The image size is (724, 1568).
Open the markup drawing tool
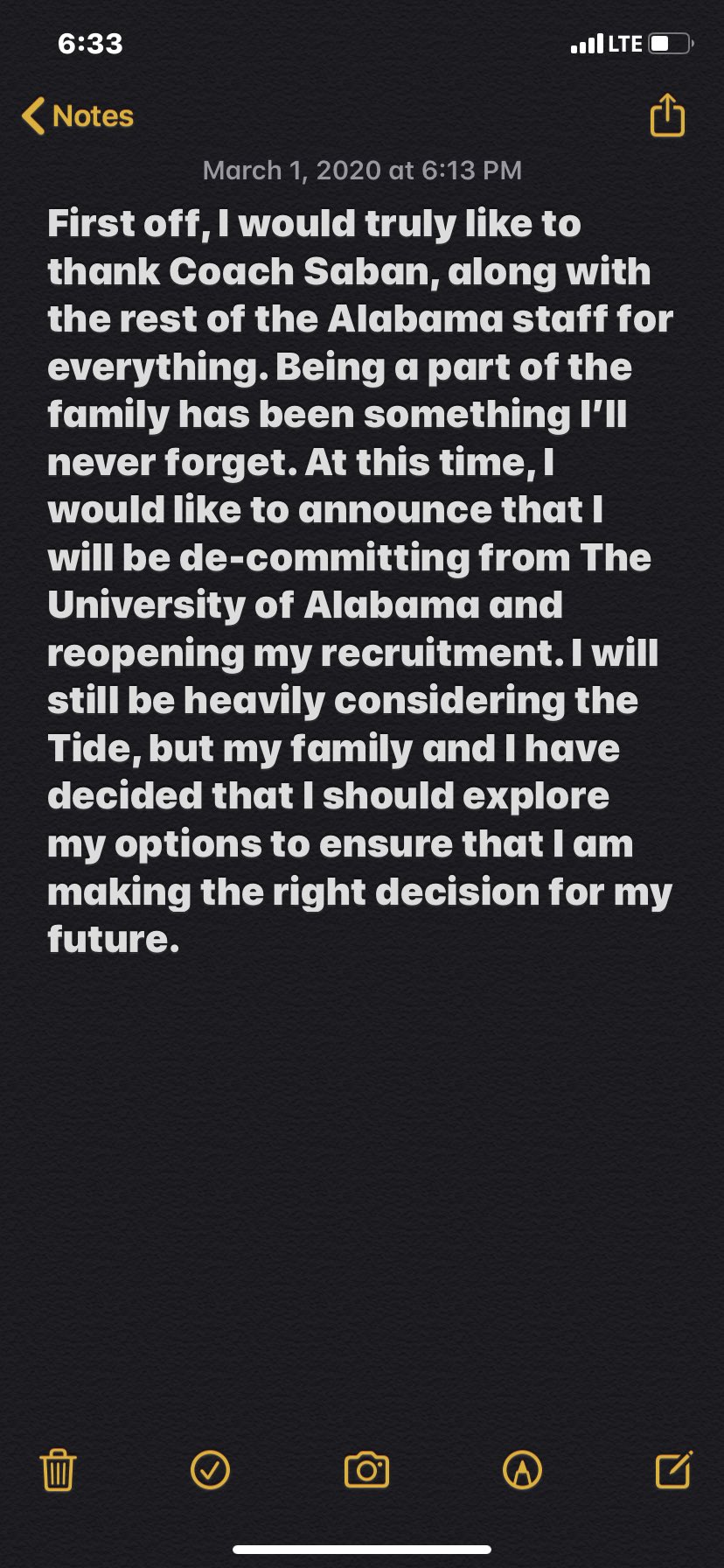coord(523,1469)
